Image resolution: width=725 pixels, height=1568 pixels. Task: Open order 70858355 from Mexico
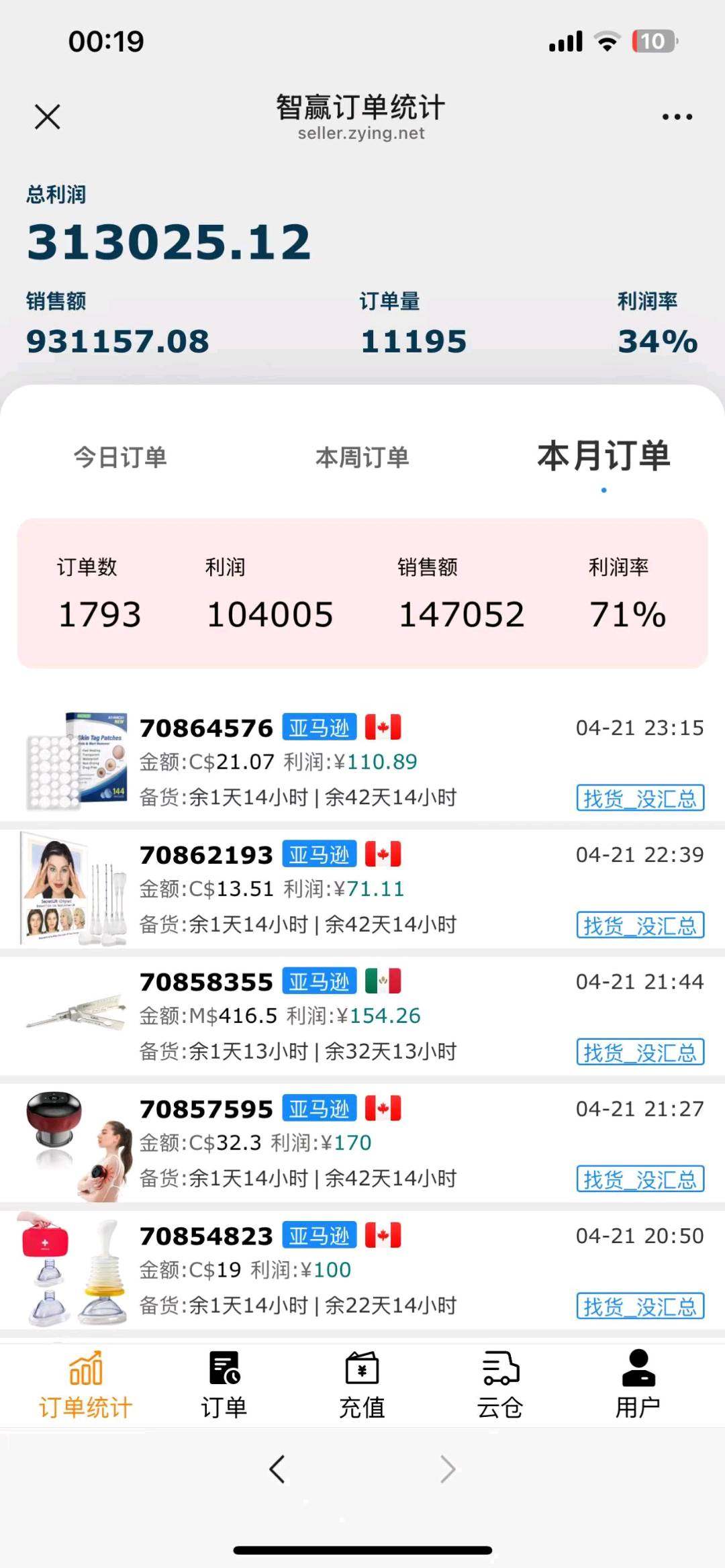pyautogui.click(x=206, y=982)
